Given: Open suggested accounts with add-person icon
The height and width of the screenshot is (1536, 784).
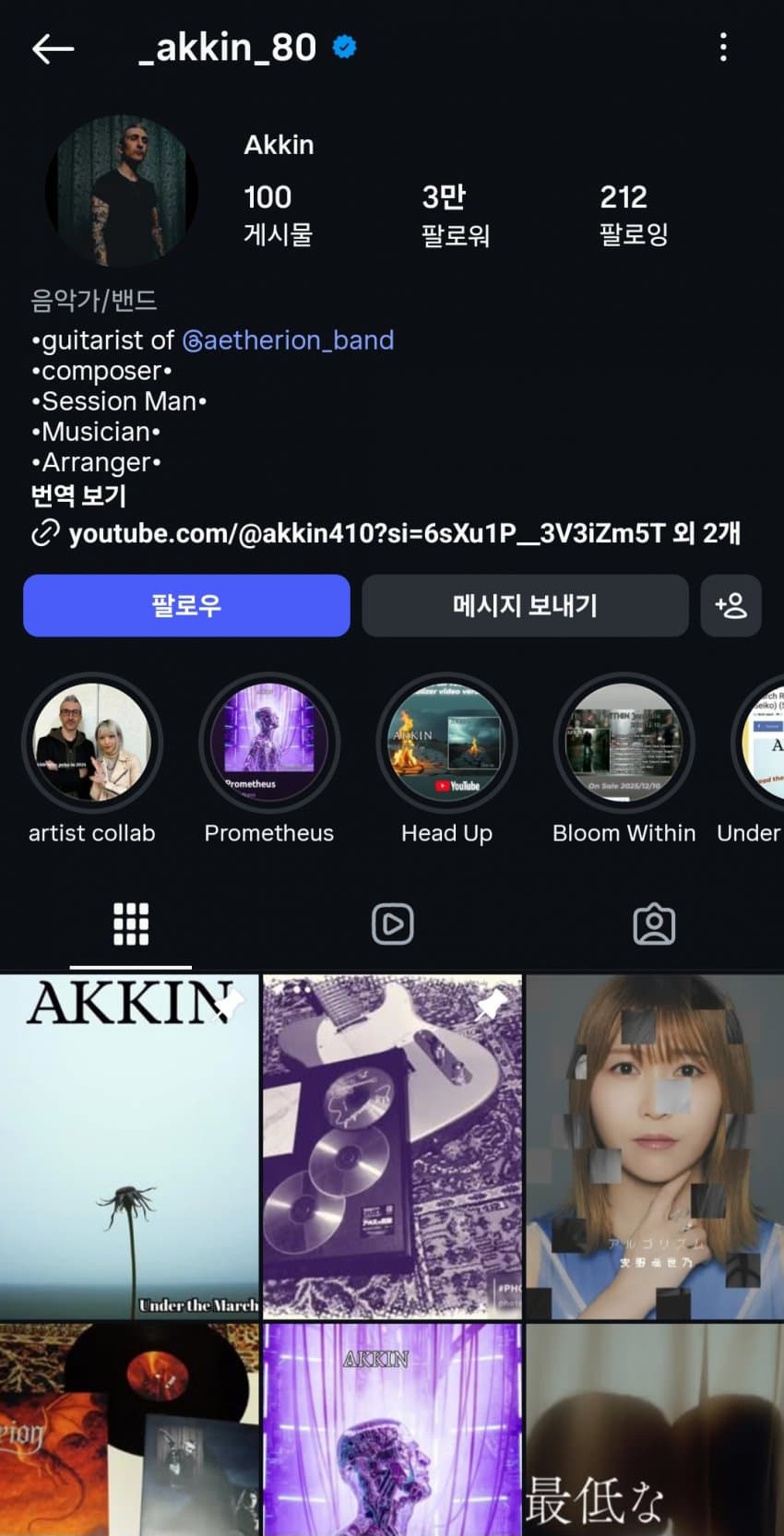Looking at the screenshot, I should click(731, 605).
